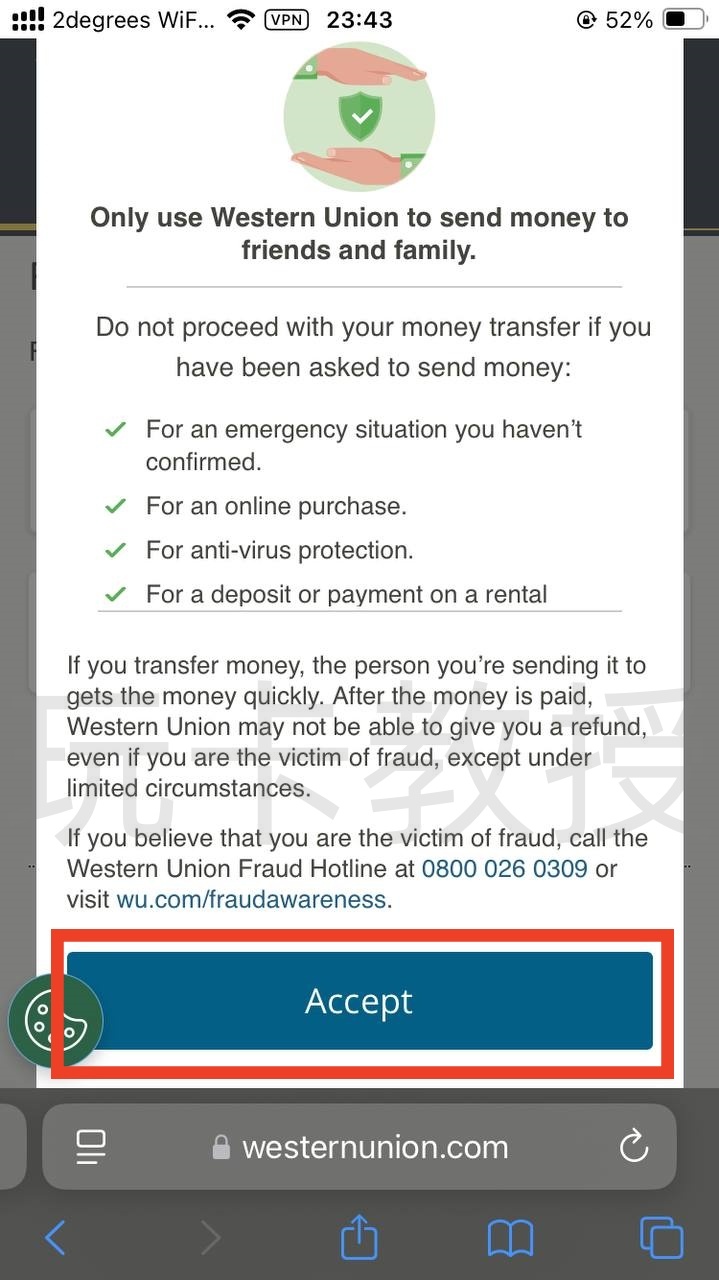Go back in Safari
The height and width of the screenshot is (1280, 719).
click(x=55, y=1239)
